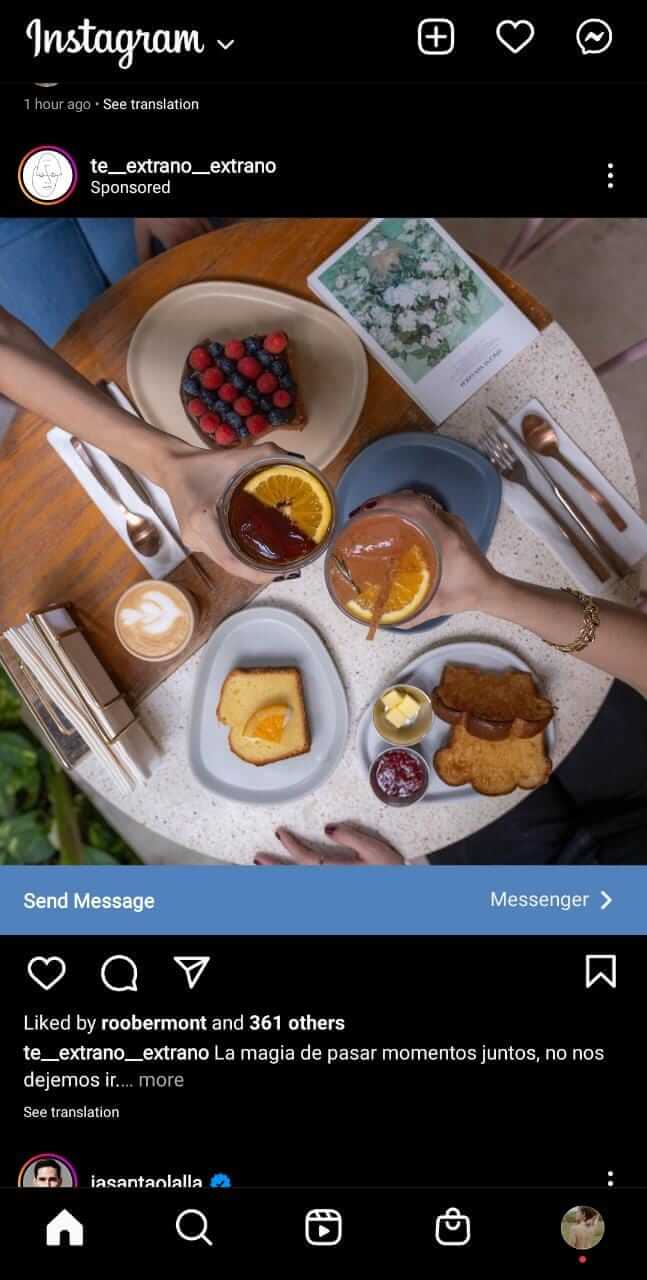647x1280 pixels.
Task: Like the te__extrano__extrano post
Action: (x=46, y=972)
